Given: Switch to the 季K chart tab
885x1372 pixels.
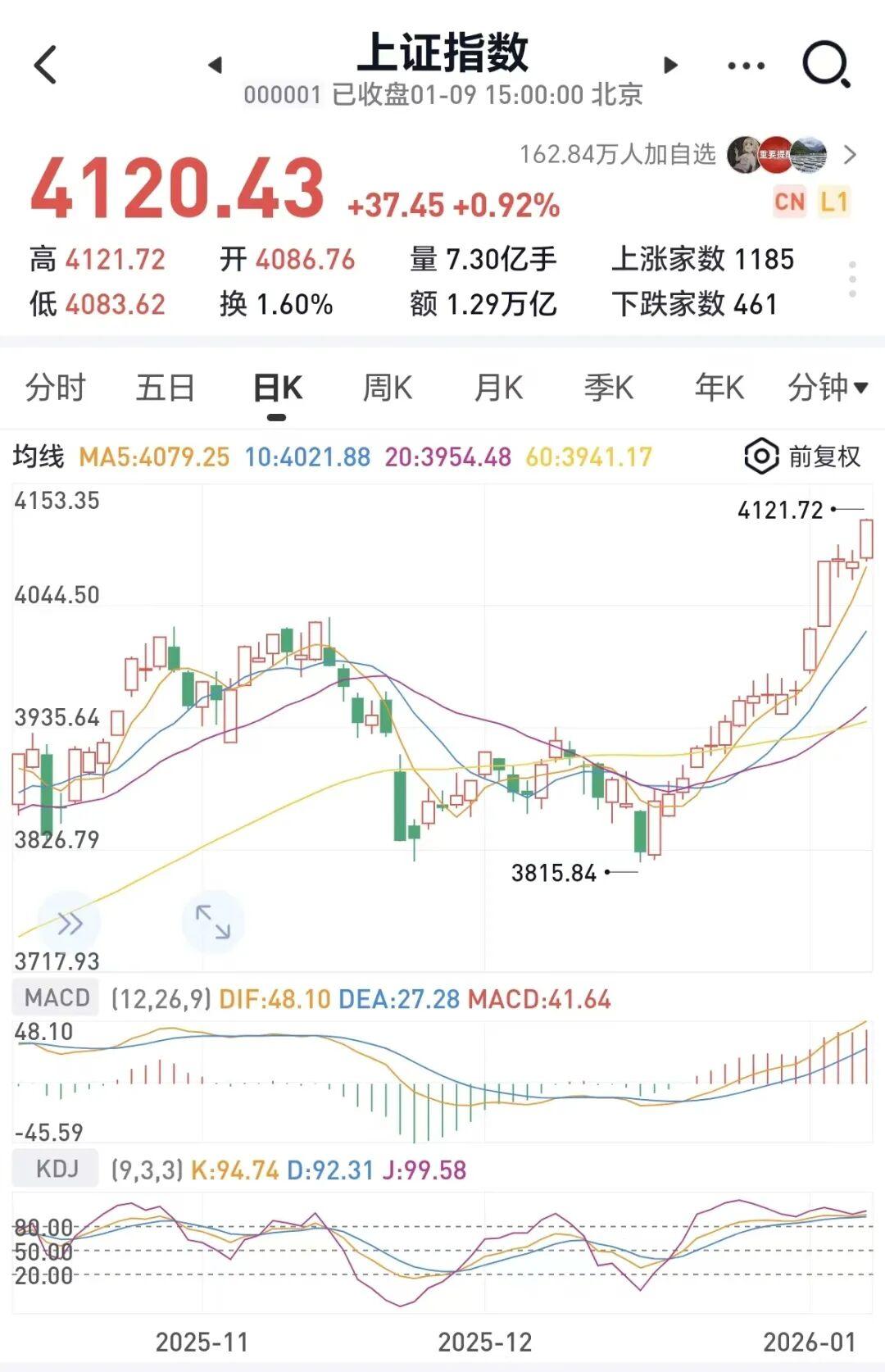Looking at the screenshot, I should coord(609,388).
